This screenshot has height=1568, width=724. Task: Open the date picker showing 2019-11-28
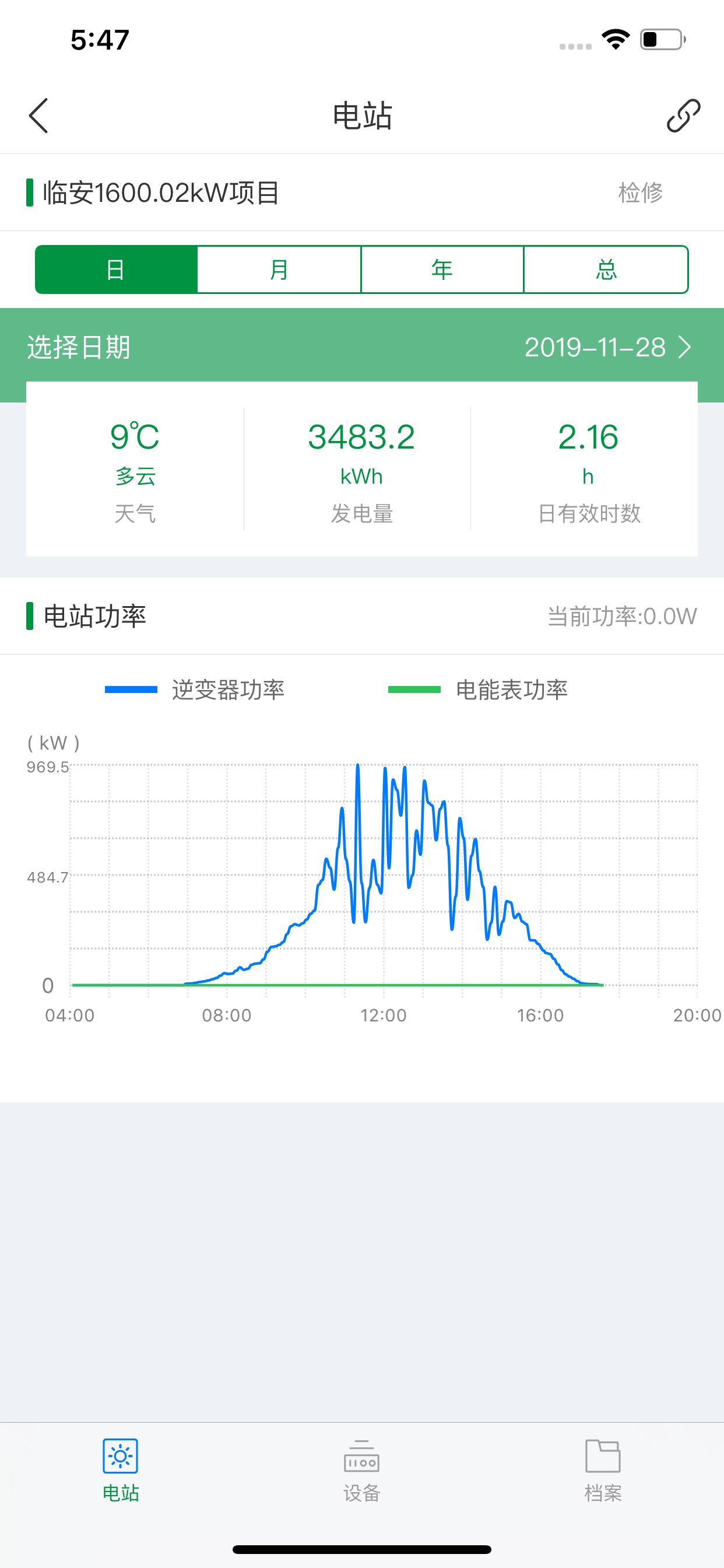point(361,347)
